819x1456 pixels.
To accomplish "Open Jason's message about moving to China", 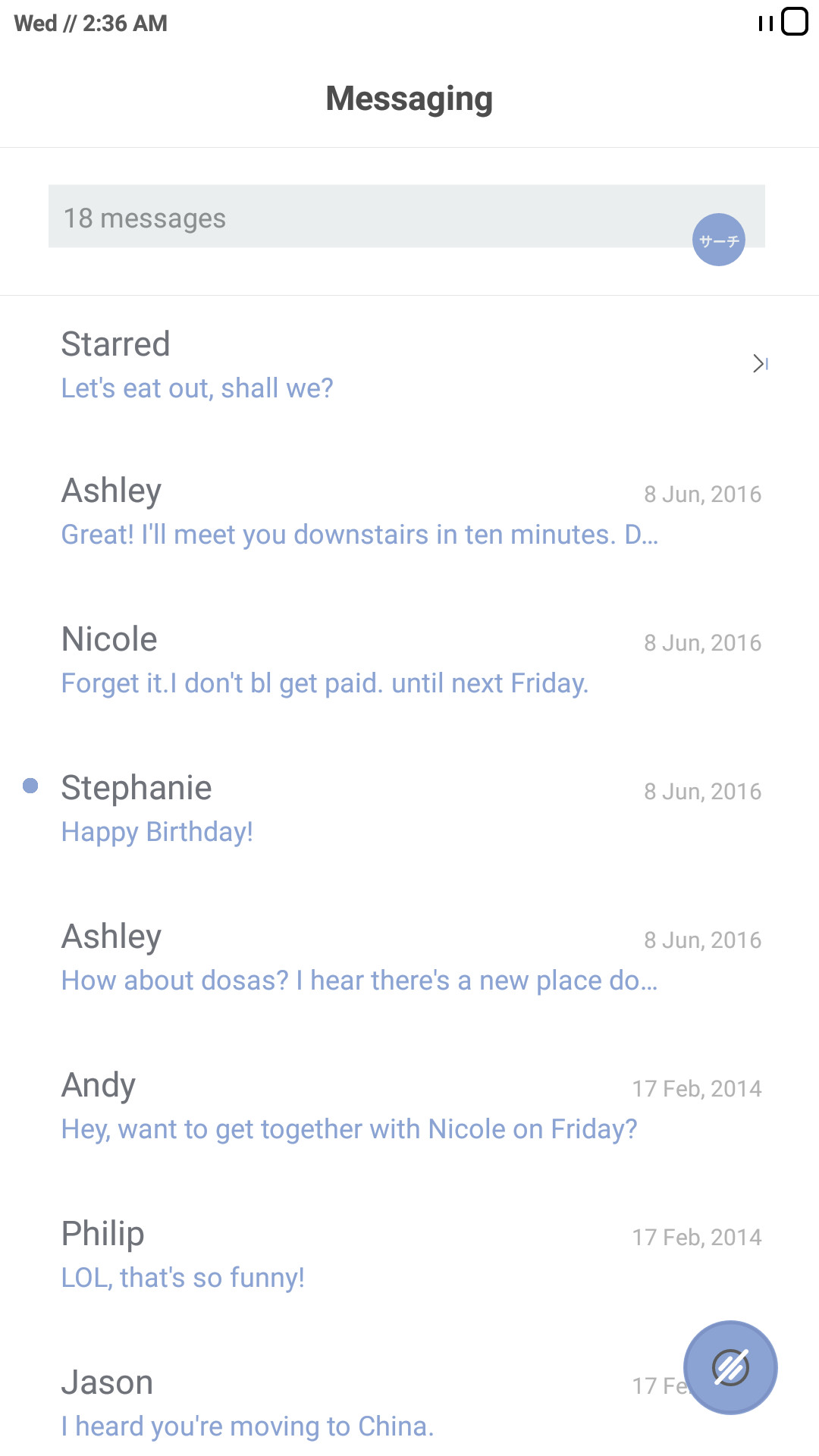I will coord(341,1404).
